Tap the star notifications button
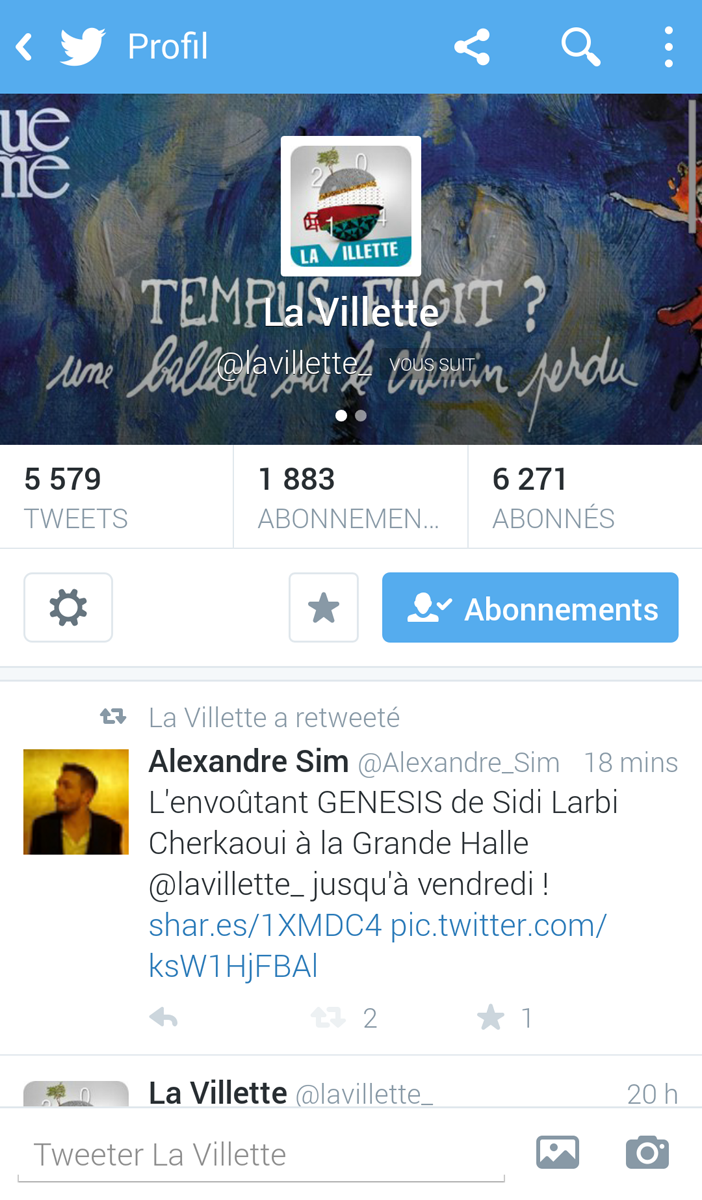Image resolution: width=702 pixels, height=1200 pixels. pyautogui.click(x=323, y=608)
